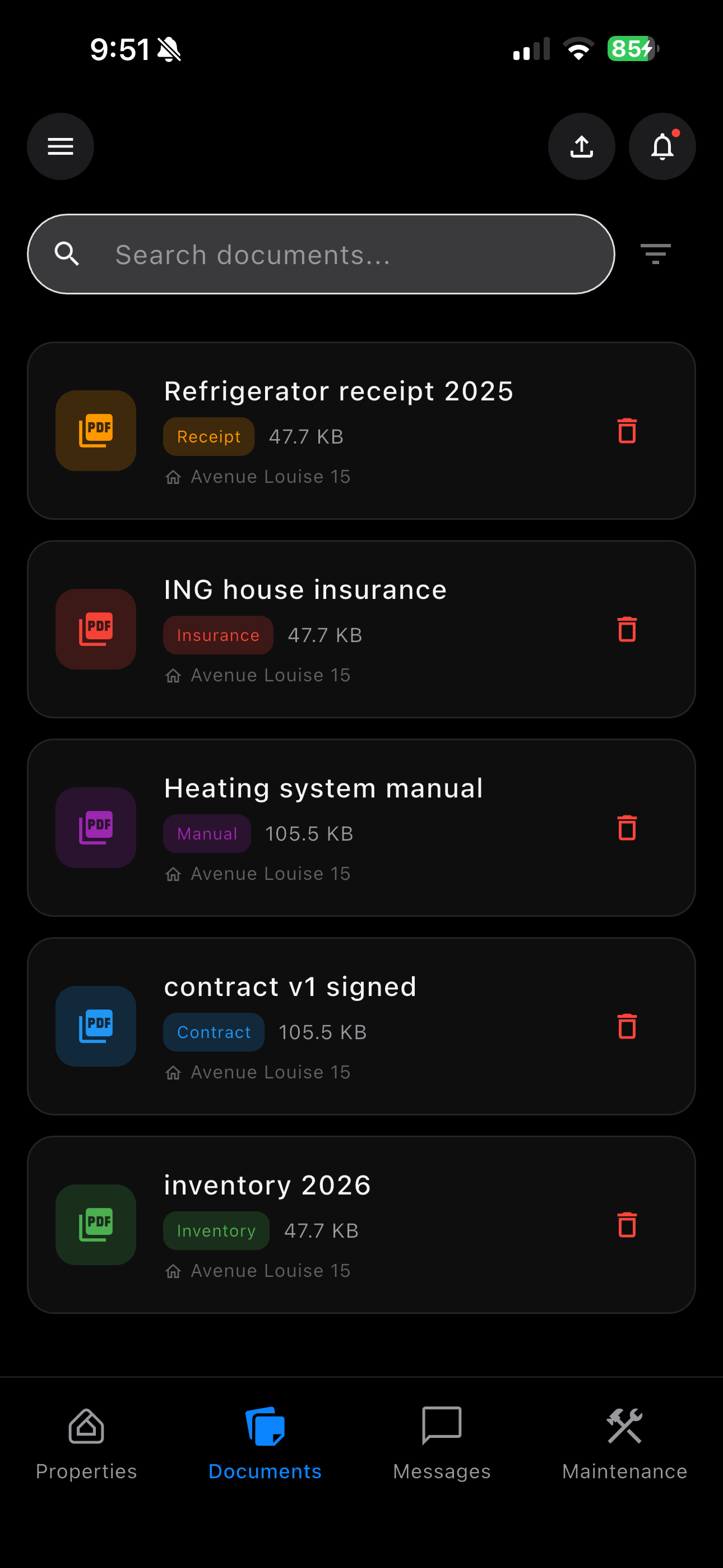Open the notifications bell
The height and width of the screenshot is (1568, 723).
(661, 146)
